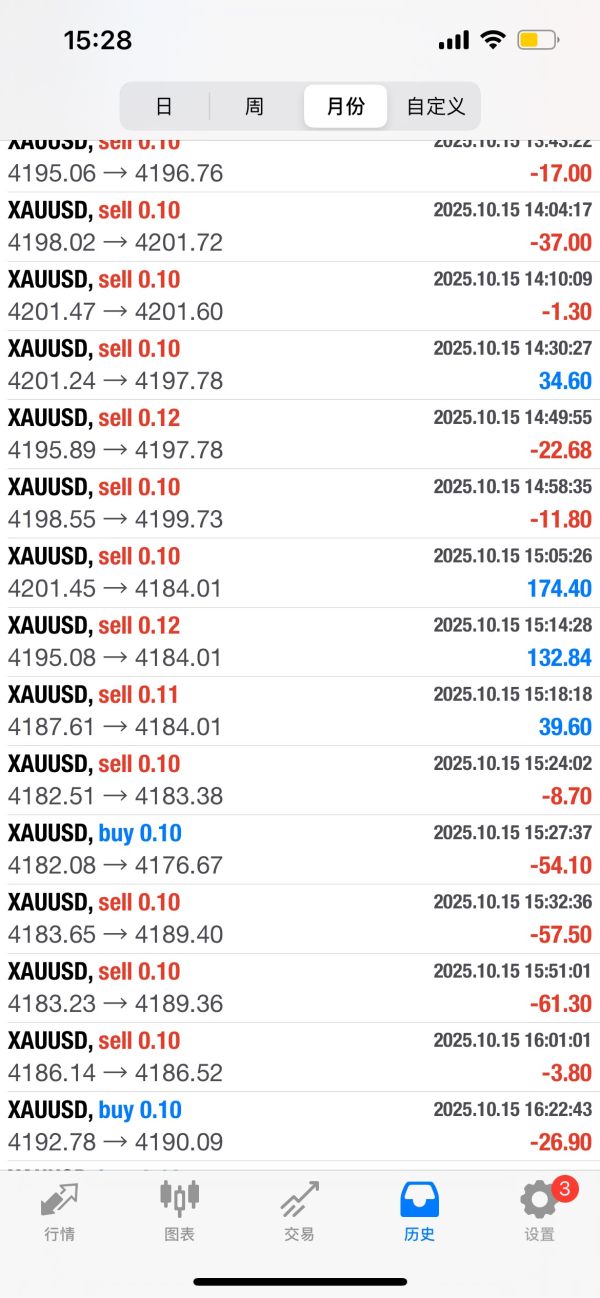Switch to the 日 period filter
Image resolution: width=600 pixels, height=1298 pixels.
pos(164,106)
